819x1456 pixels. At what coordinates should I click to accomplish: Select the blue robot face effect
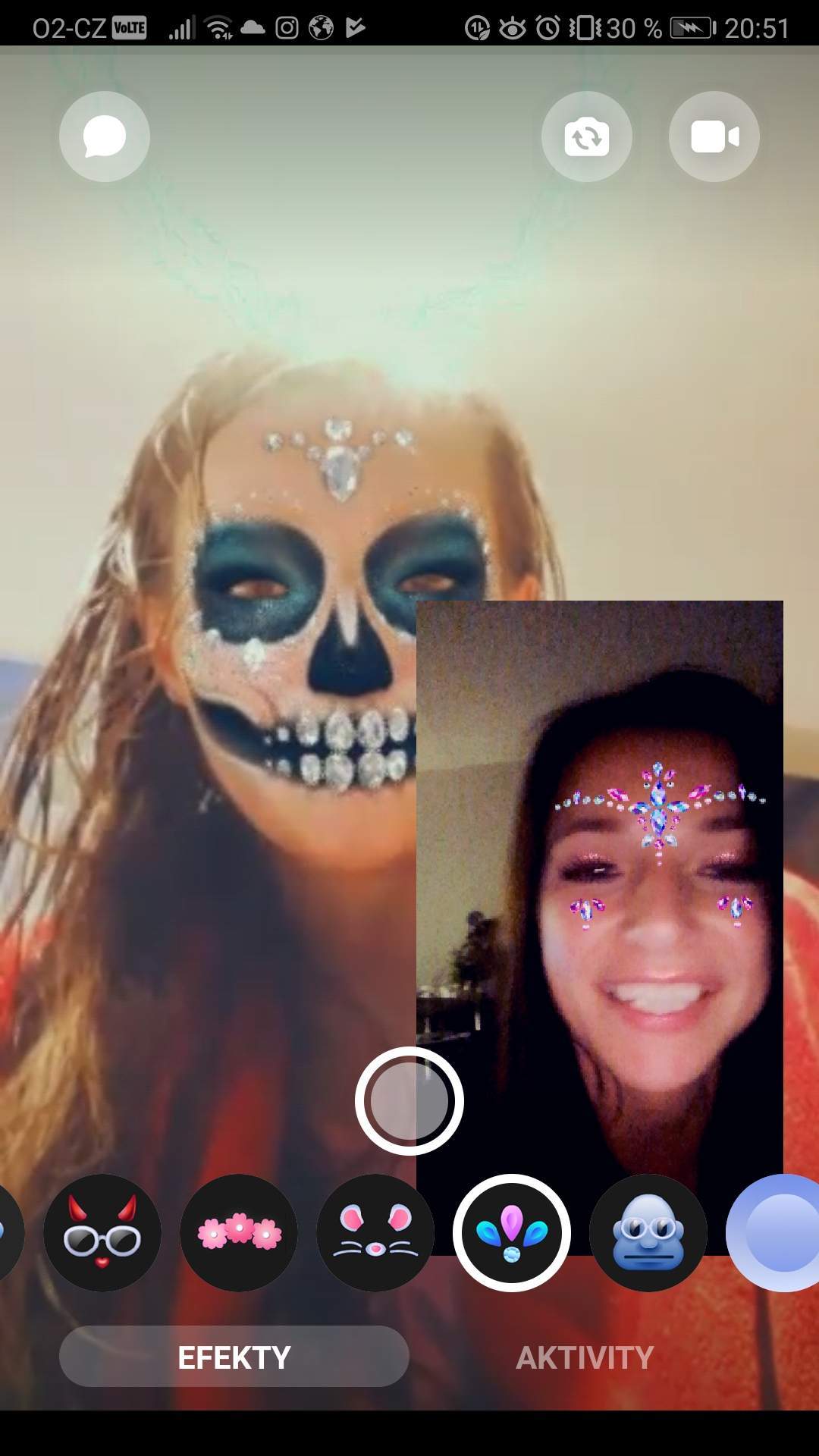[x=648, y=1233]
